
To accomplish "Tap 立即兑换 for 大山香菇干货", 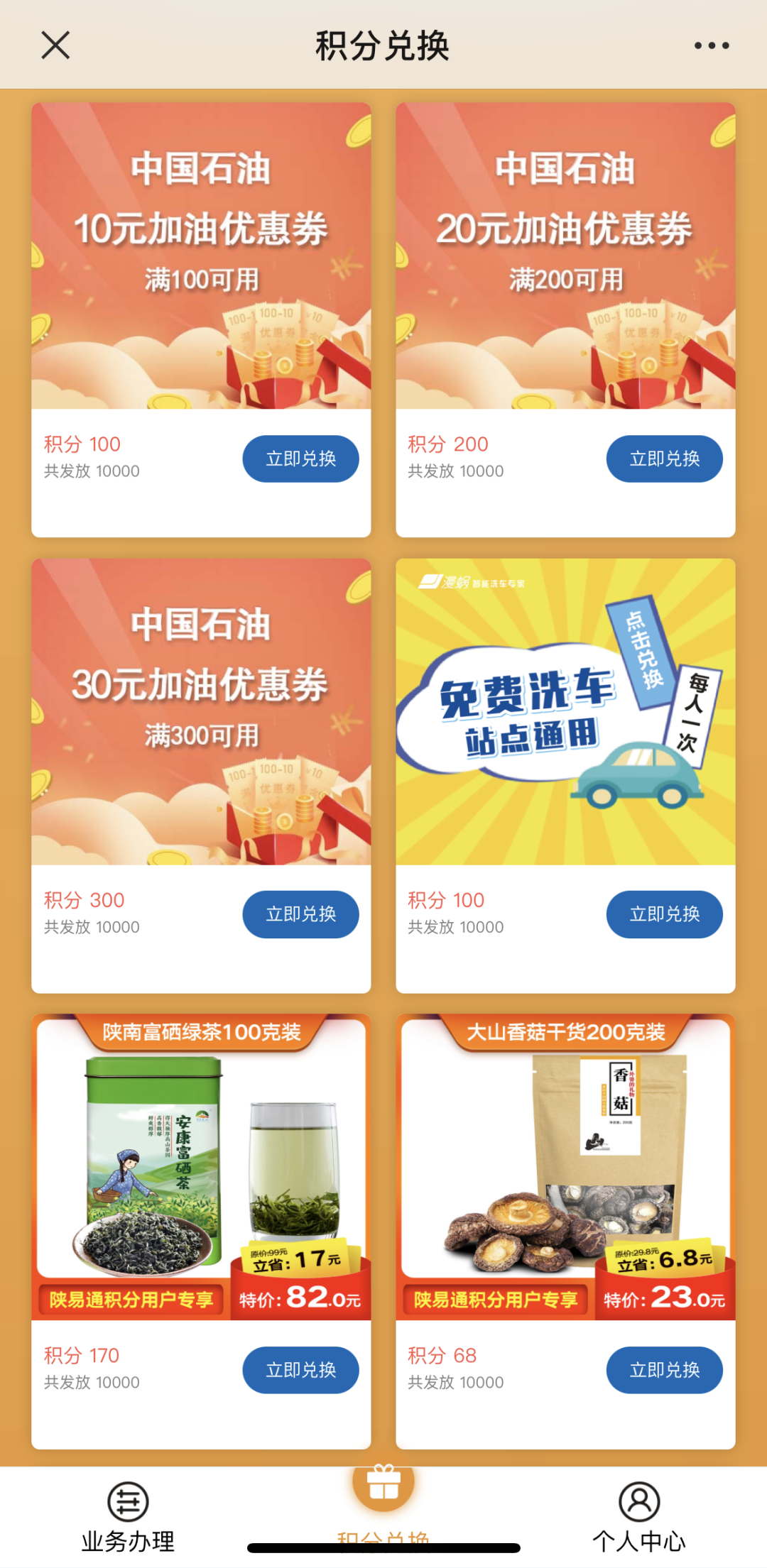I will click(664, 1370).
